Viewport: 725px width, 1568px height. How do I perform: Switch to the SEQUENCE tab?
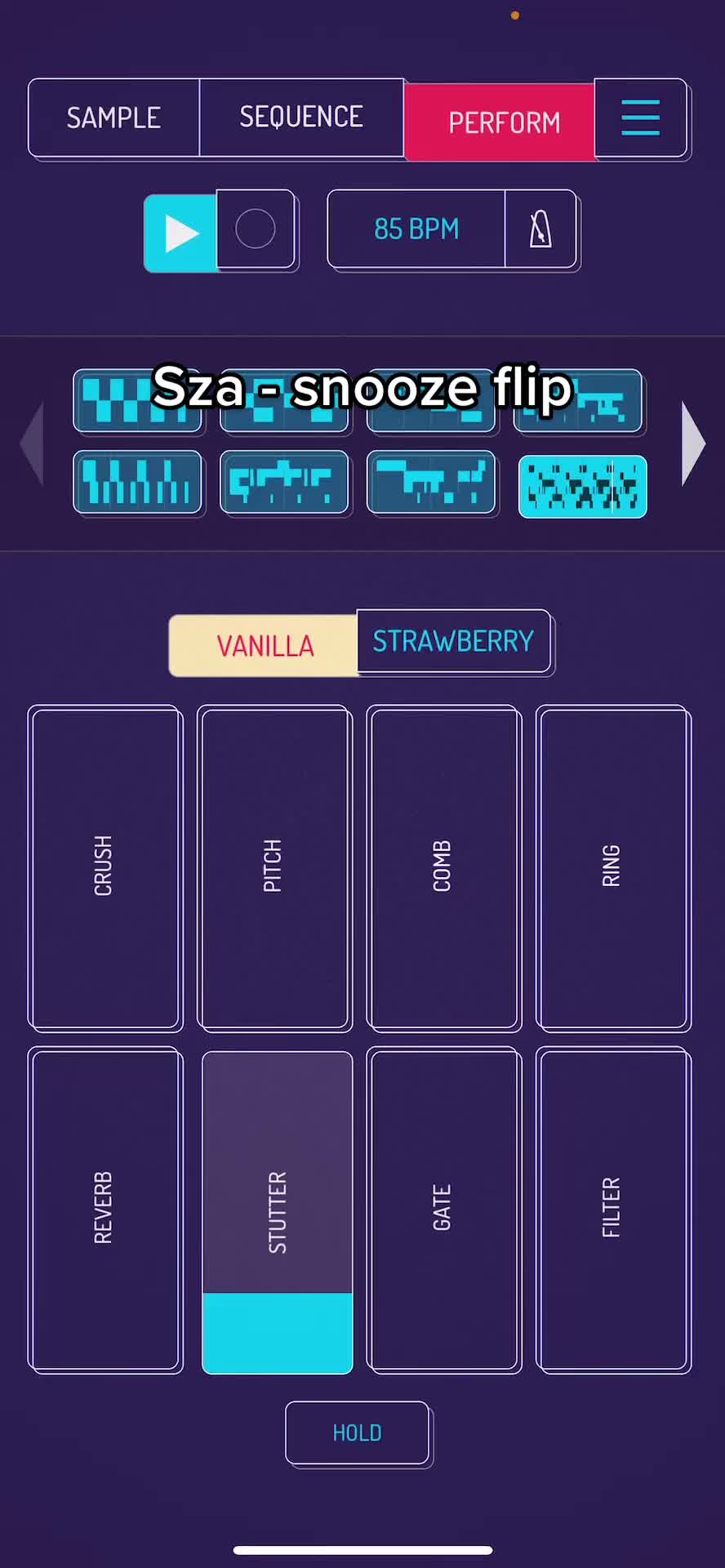pos(301,118)
